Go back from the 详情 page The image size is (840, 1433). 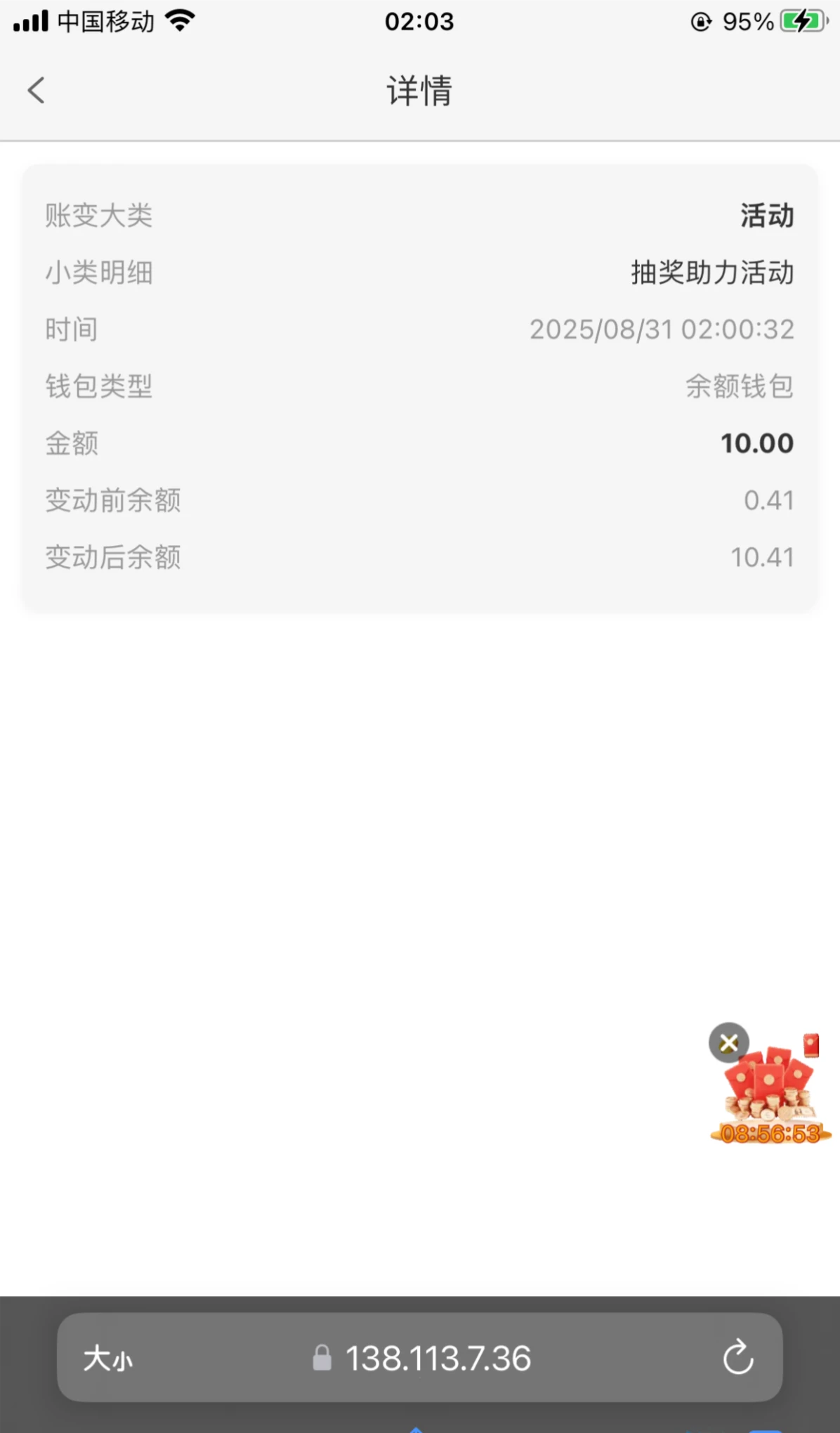(37, 91)
